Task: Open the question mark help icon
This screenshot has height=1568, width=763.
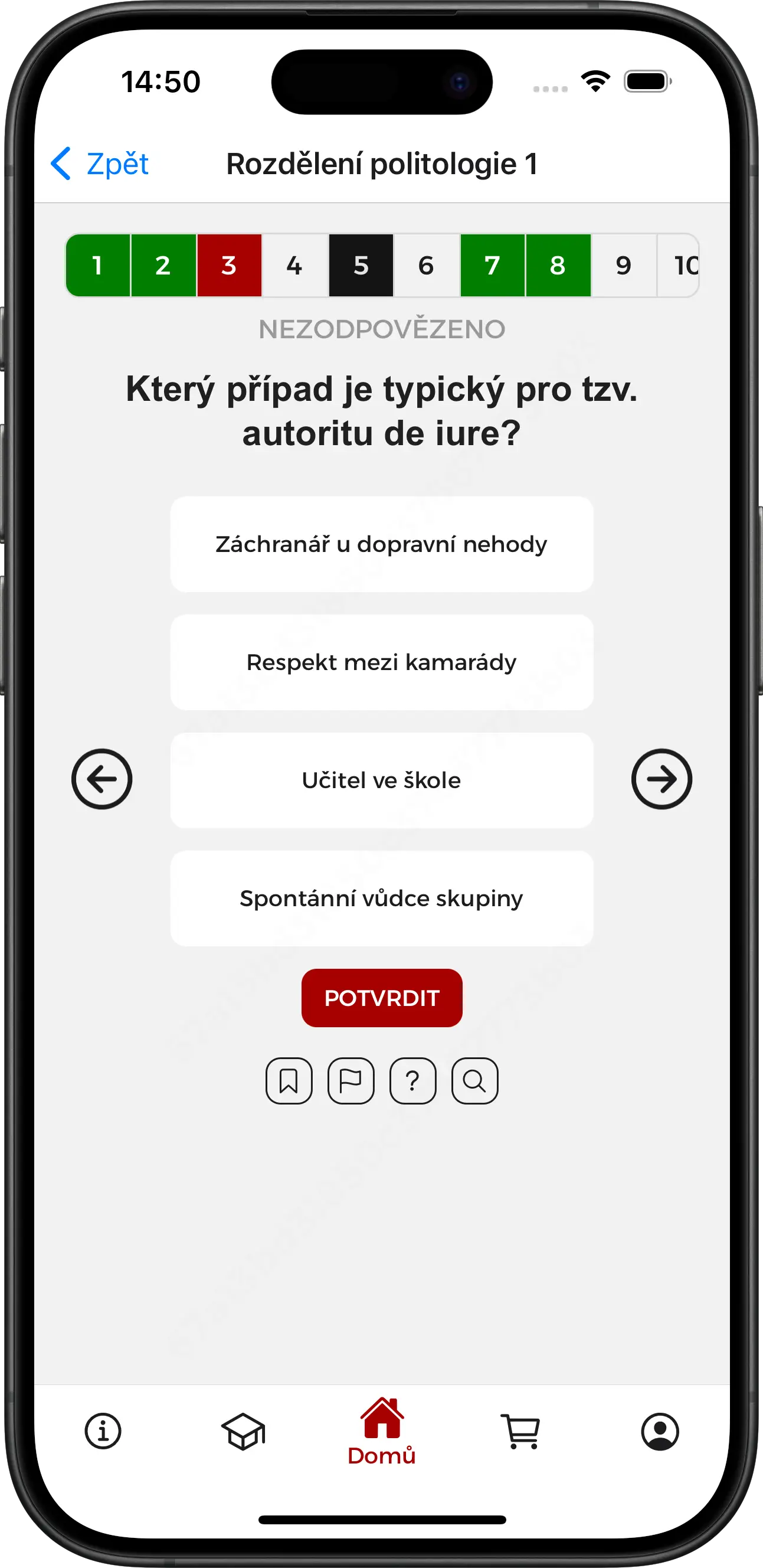Action: coord(413,1081)
